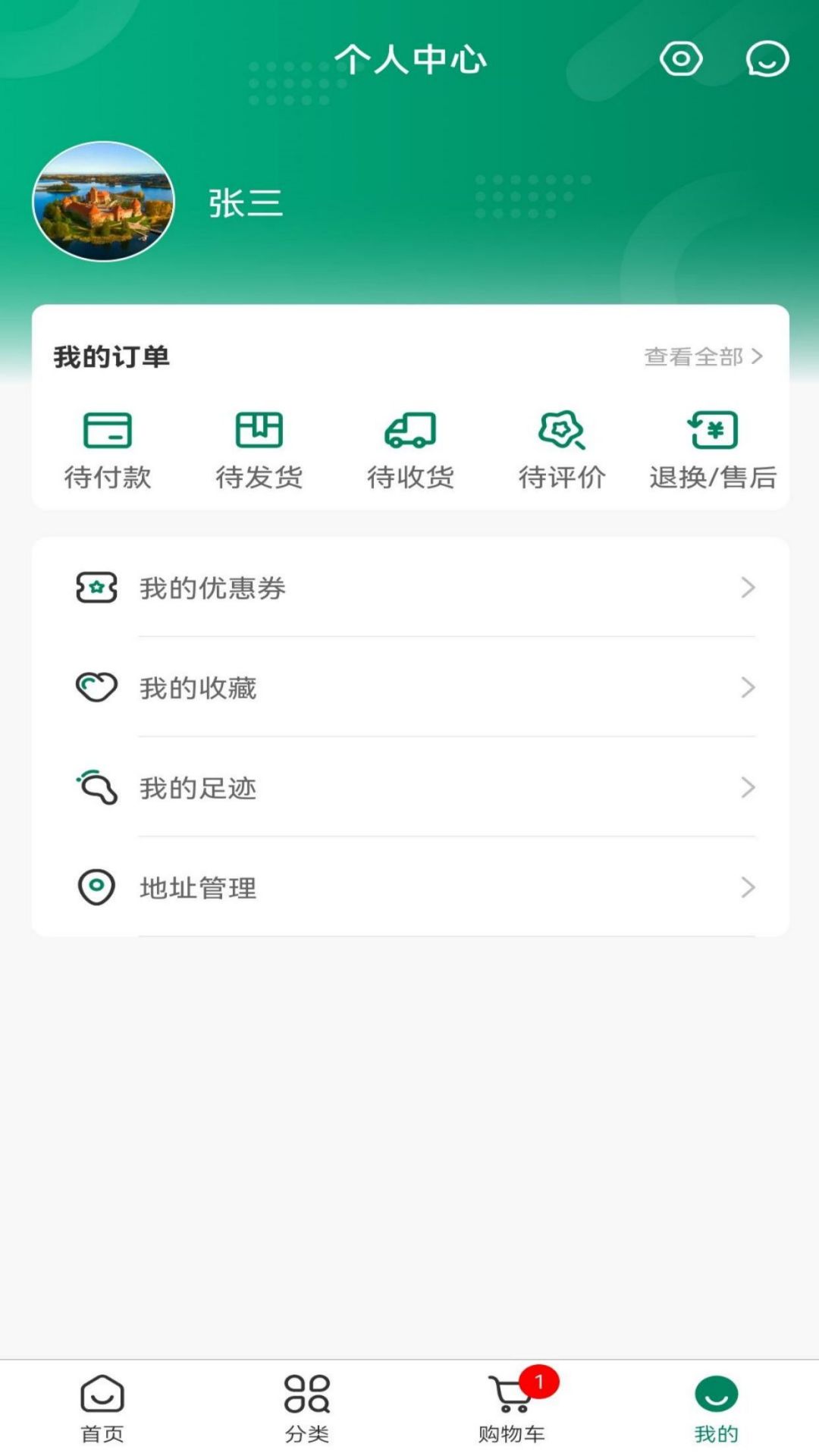Open 待评价 pending reviews icon
Image resolution: width=819 pixels, height=1456 pixels.
point(563,432)
